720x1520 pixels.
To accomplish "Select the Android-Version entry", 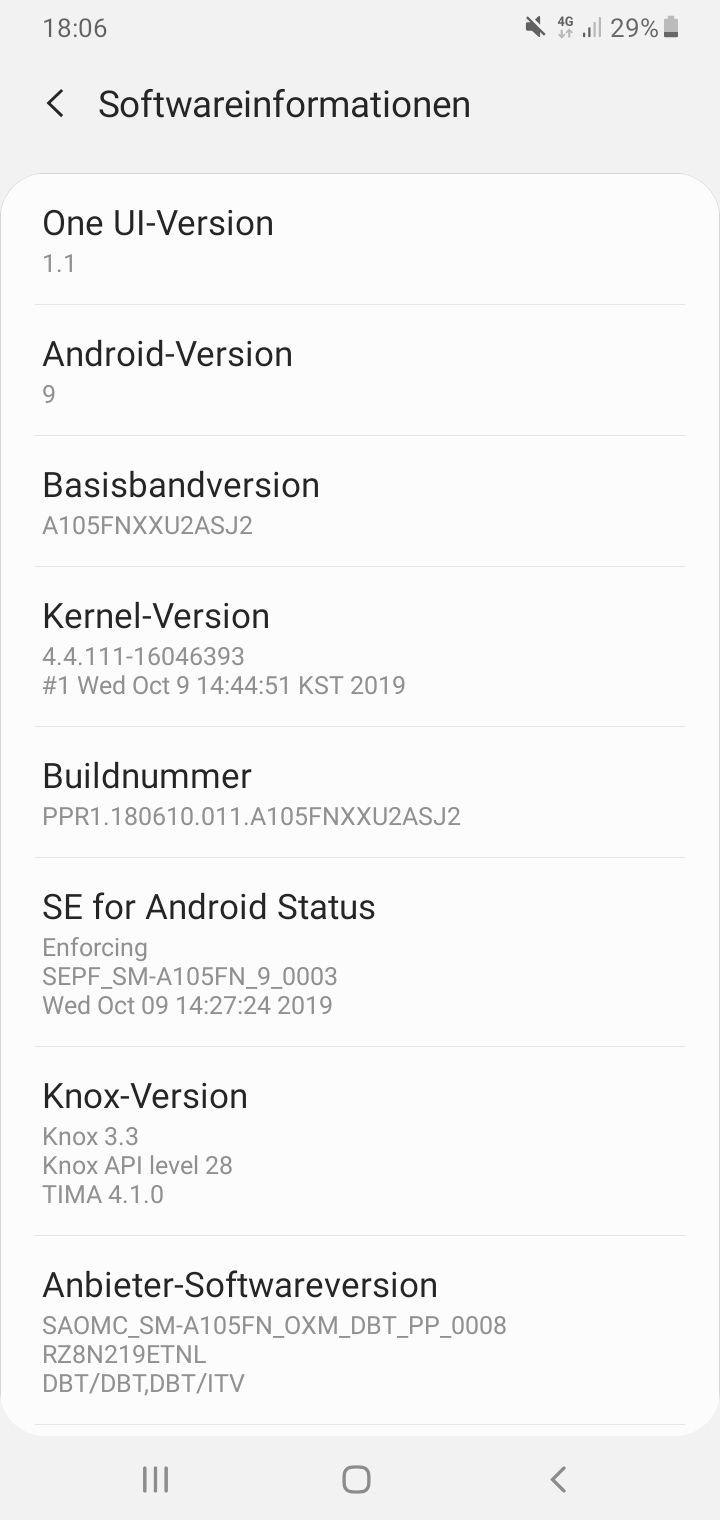I will pos(360,372).
